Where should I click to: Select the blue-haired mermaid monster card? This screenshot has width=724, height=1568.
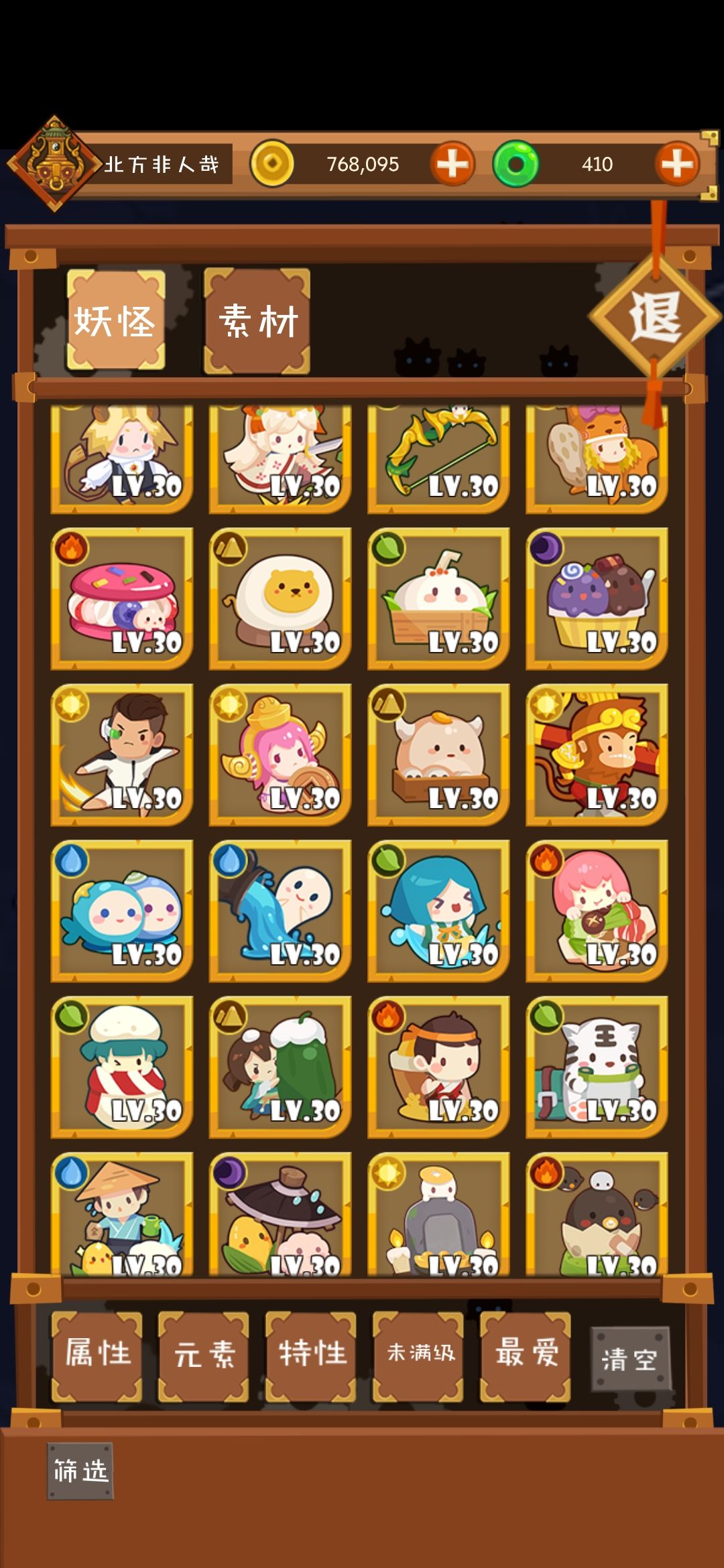pos(438,911)
